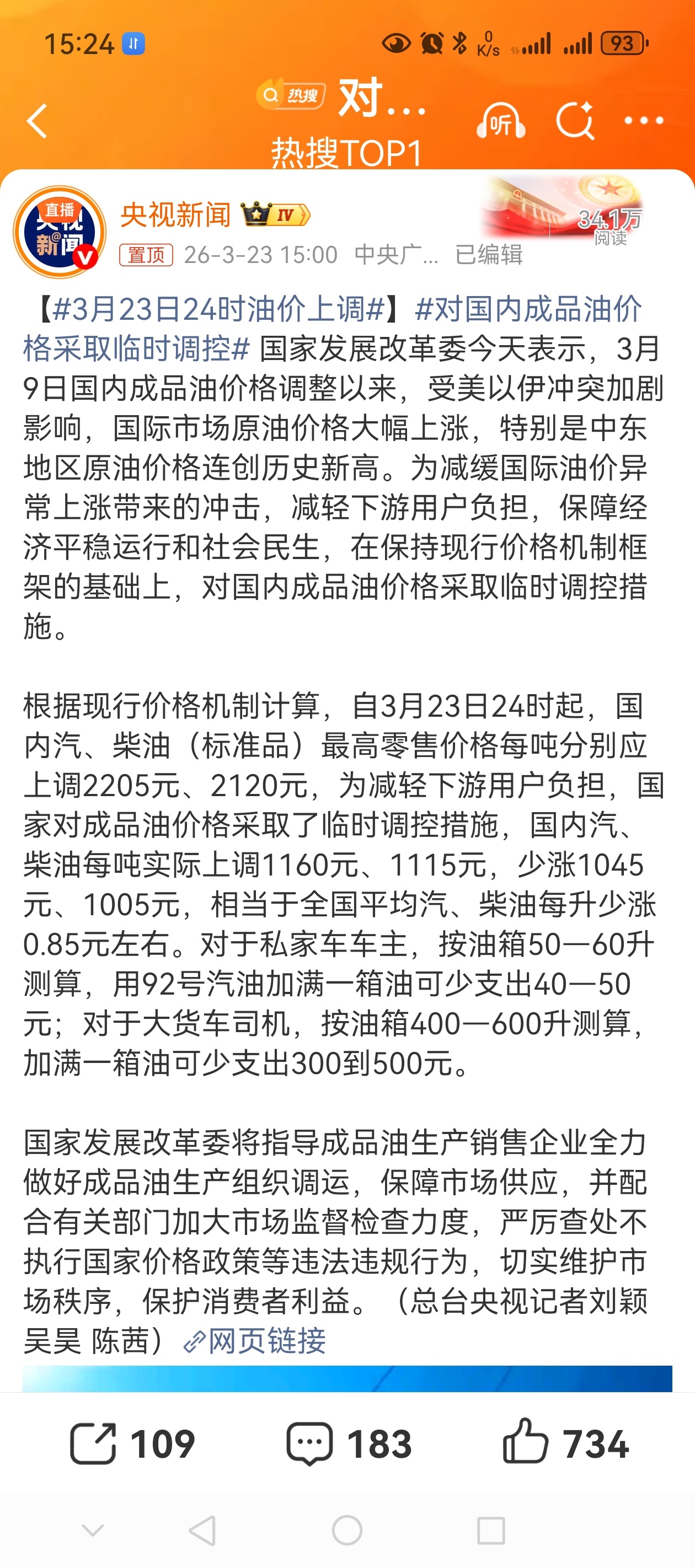695x1568 pixels.
Task: Open the #3月23日24时油价上调# hashtag
Action: [x=217, y=309]
